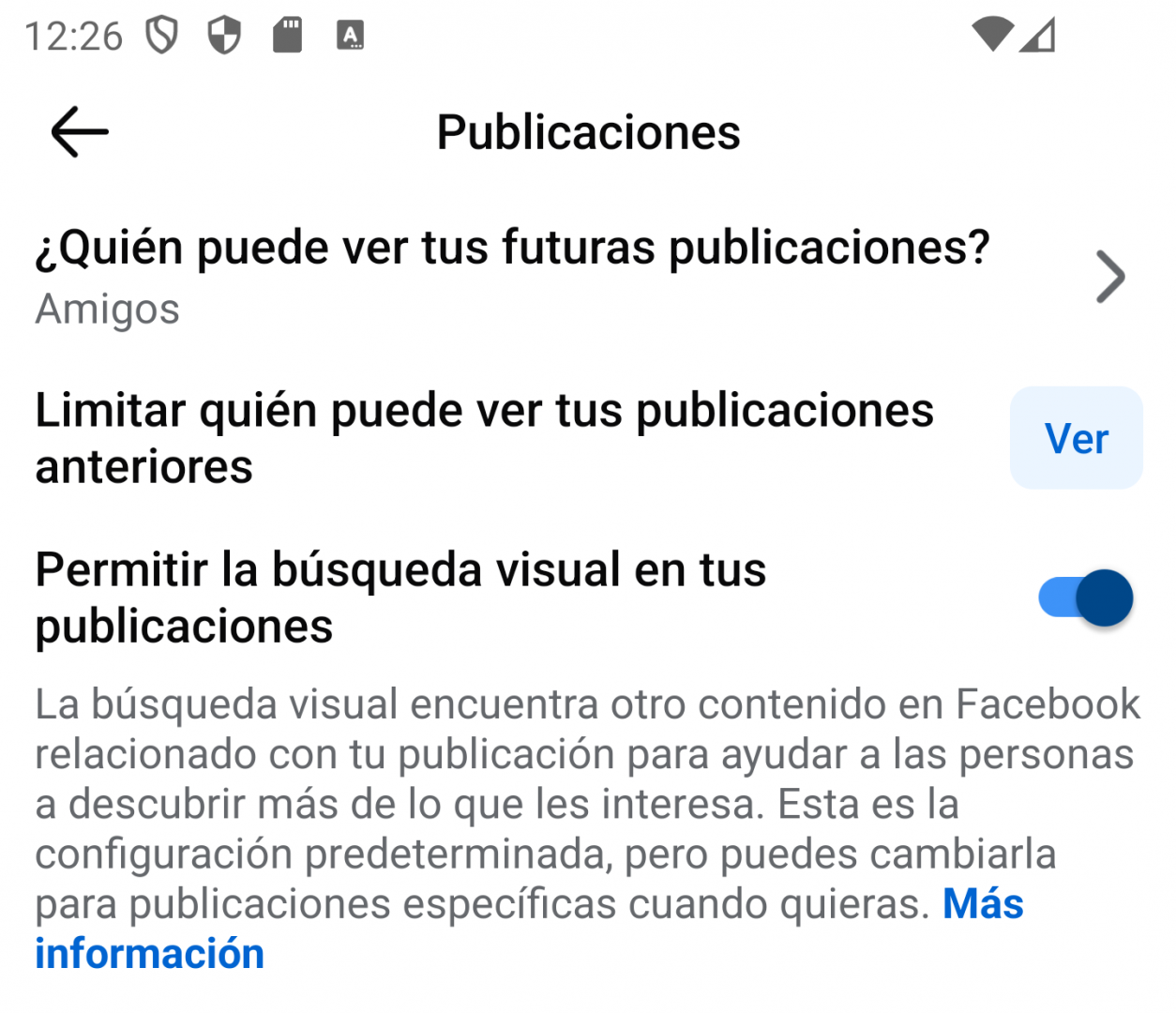Disable visual search on your posts
Viewport: 1176px width, 1013px height.
coord(1085,597)
